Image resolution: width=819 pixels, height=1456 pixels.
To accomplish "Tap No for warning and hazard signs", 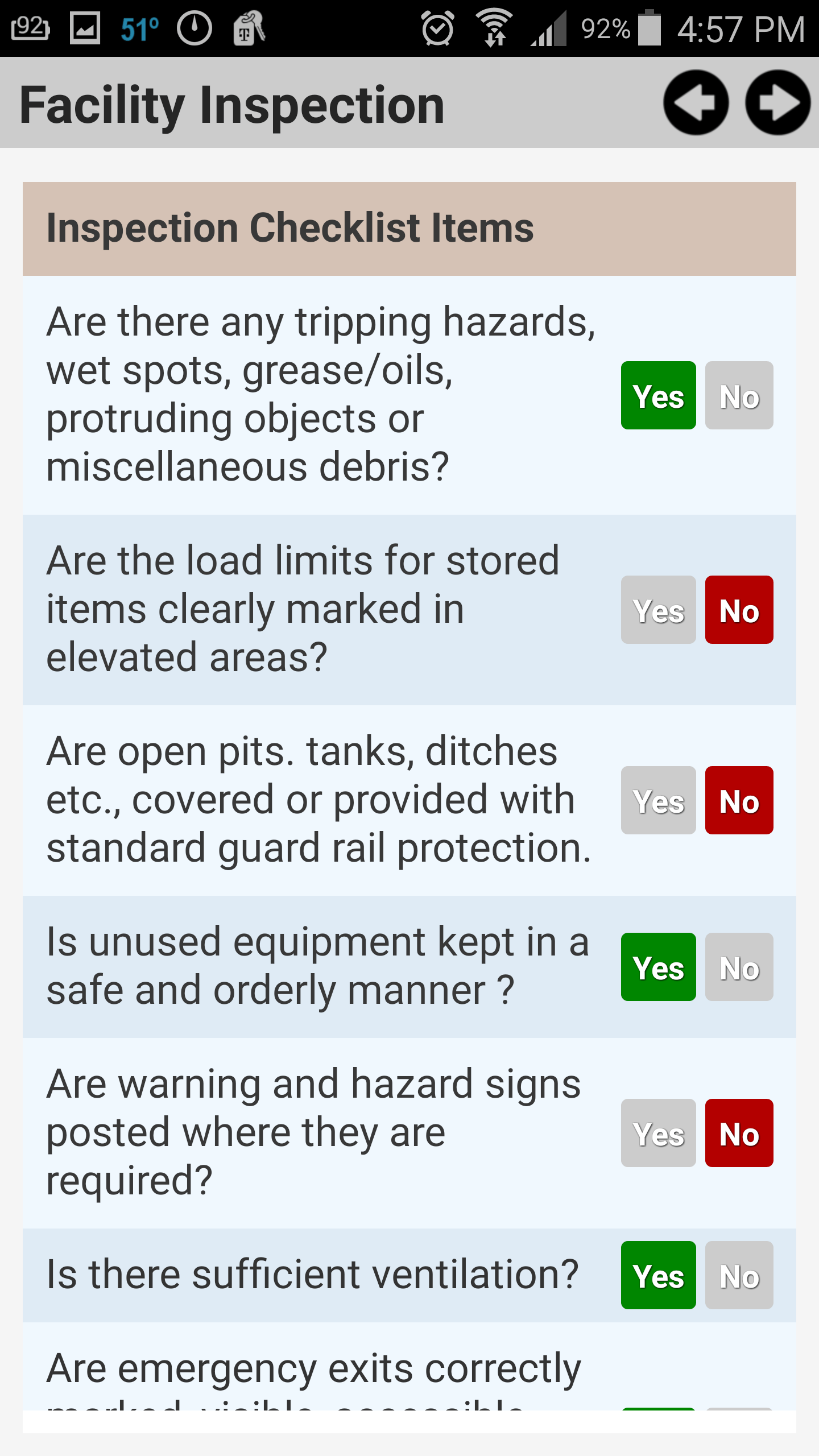I will coord(739,1133).
